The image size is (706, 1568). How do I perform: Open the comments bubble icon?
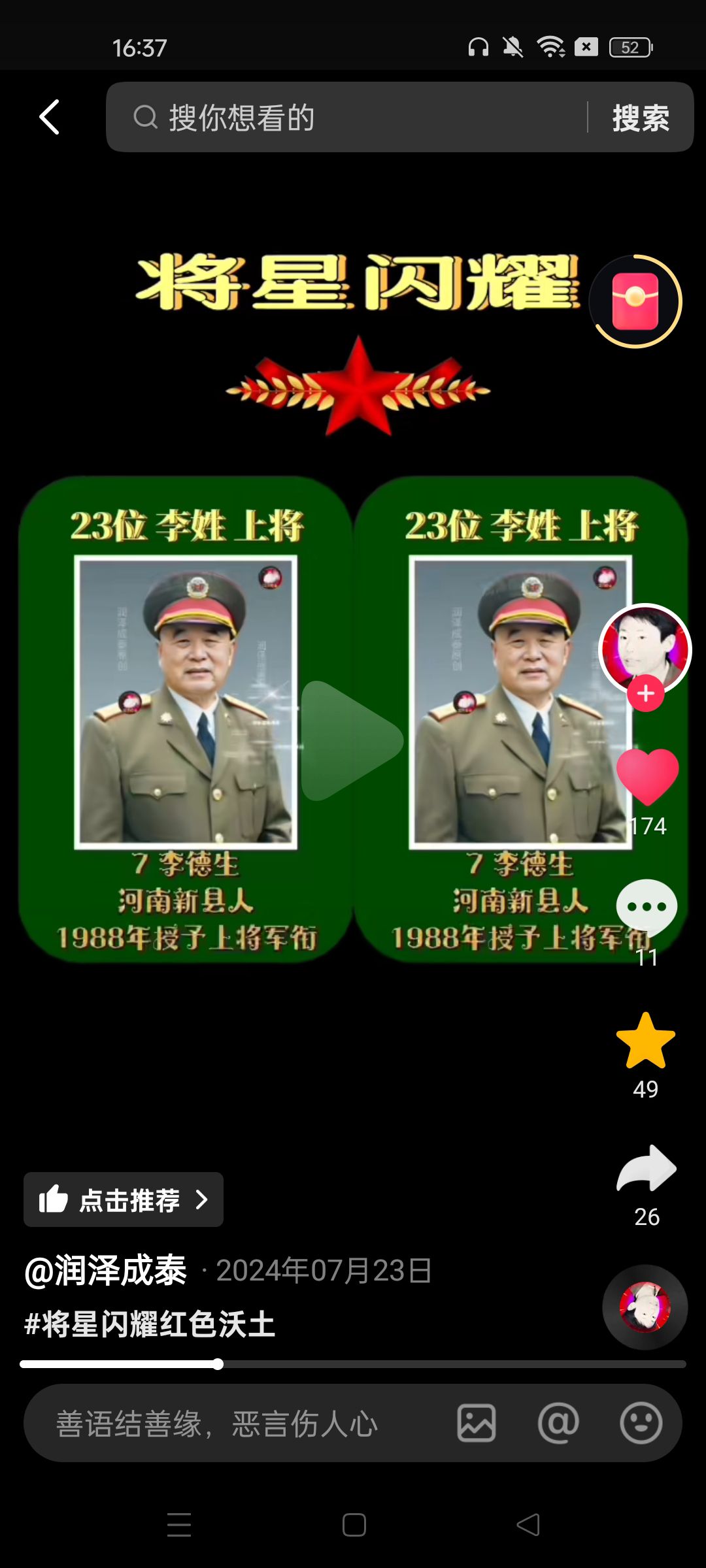pos(647,907)
